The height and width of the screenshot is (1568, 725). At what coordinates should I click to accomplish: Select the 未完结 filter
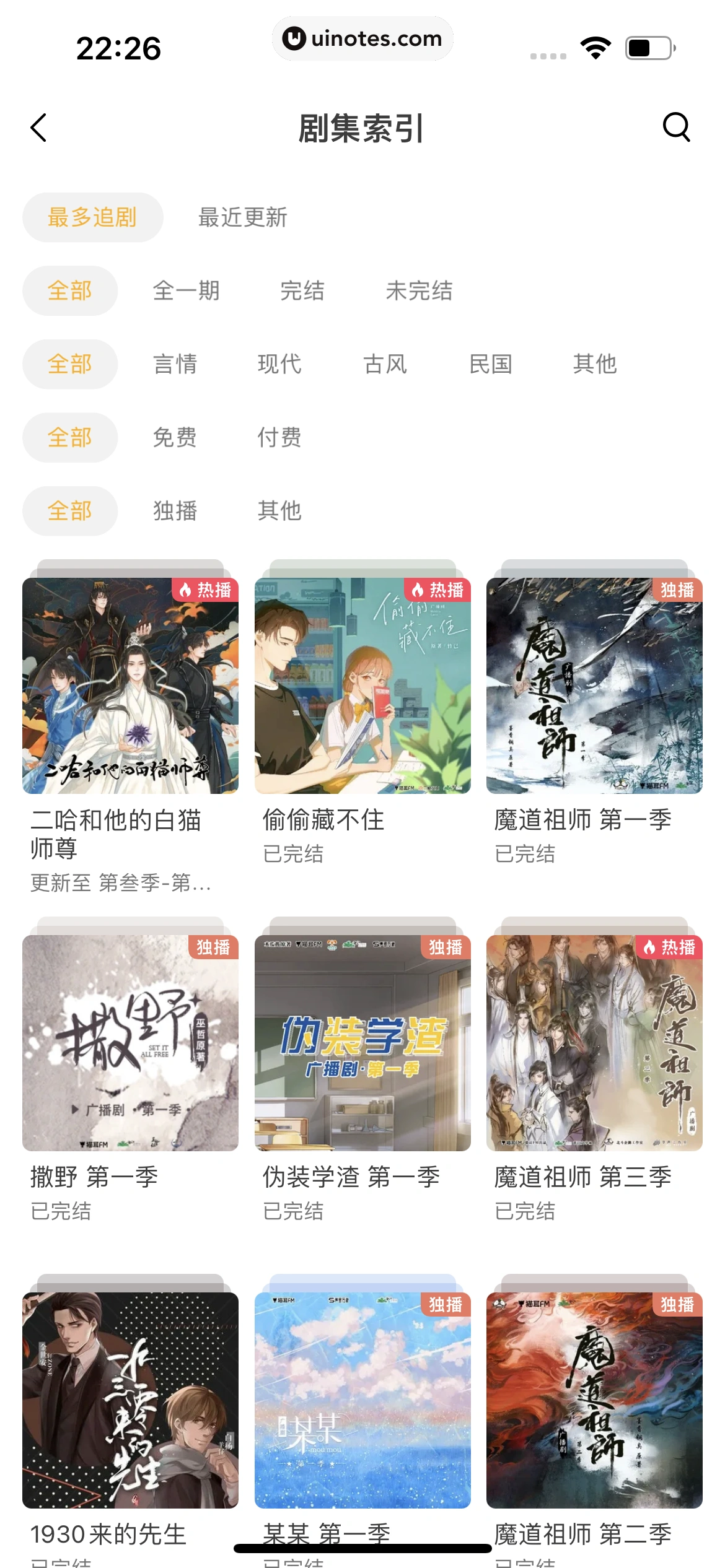coord(419,290)
